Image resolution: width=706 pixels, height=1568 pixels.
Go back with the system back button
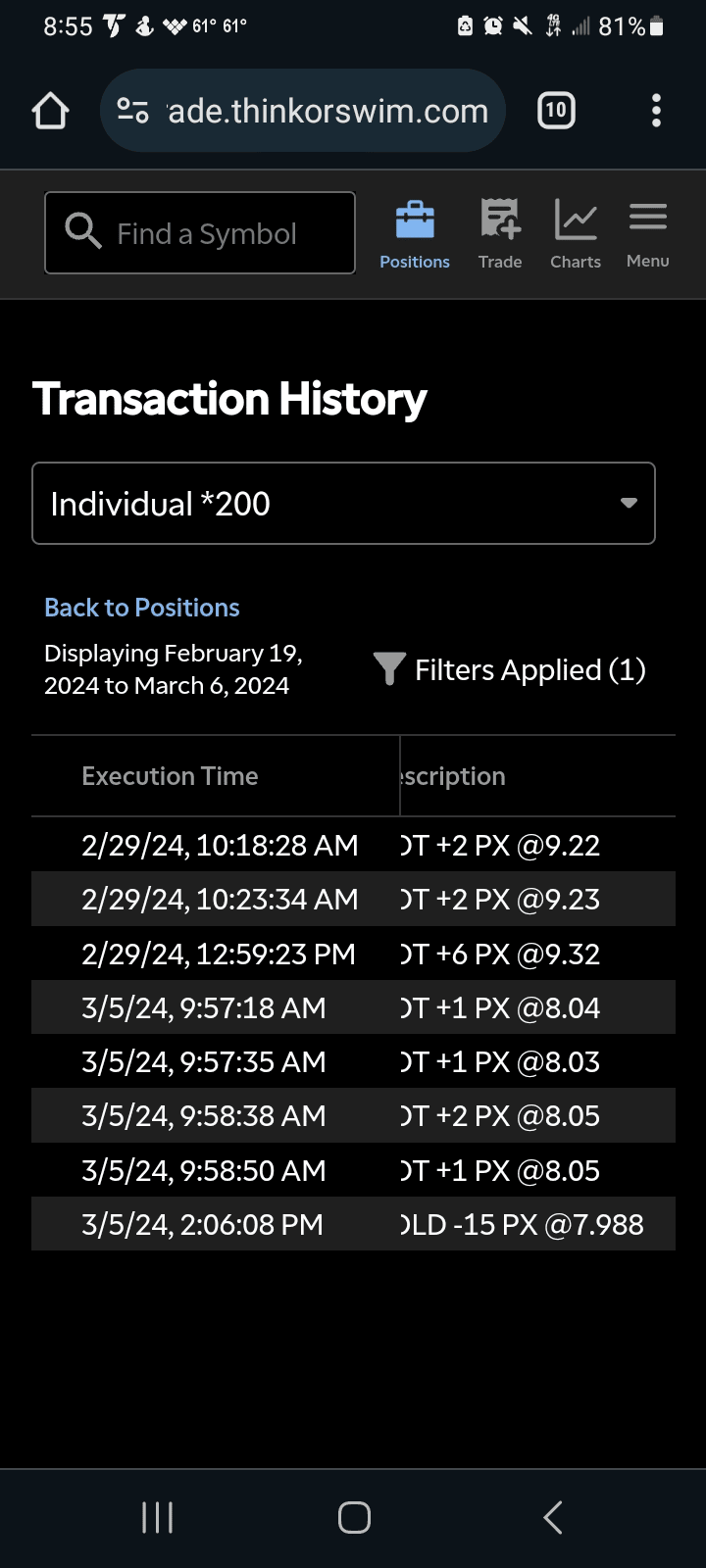[552, 1518]
